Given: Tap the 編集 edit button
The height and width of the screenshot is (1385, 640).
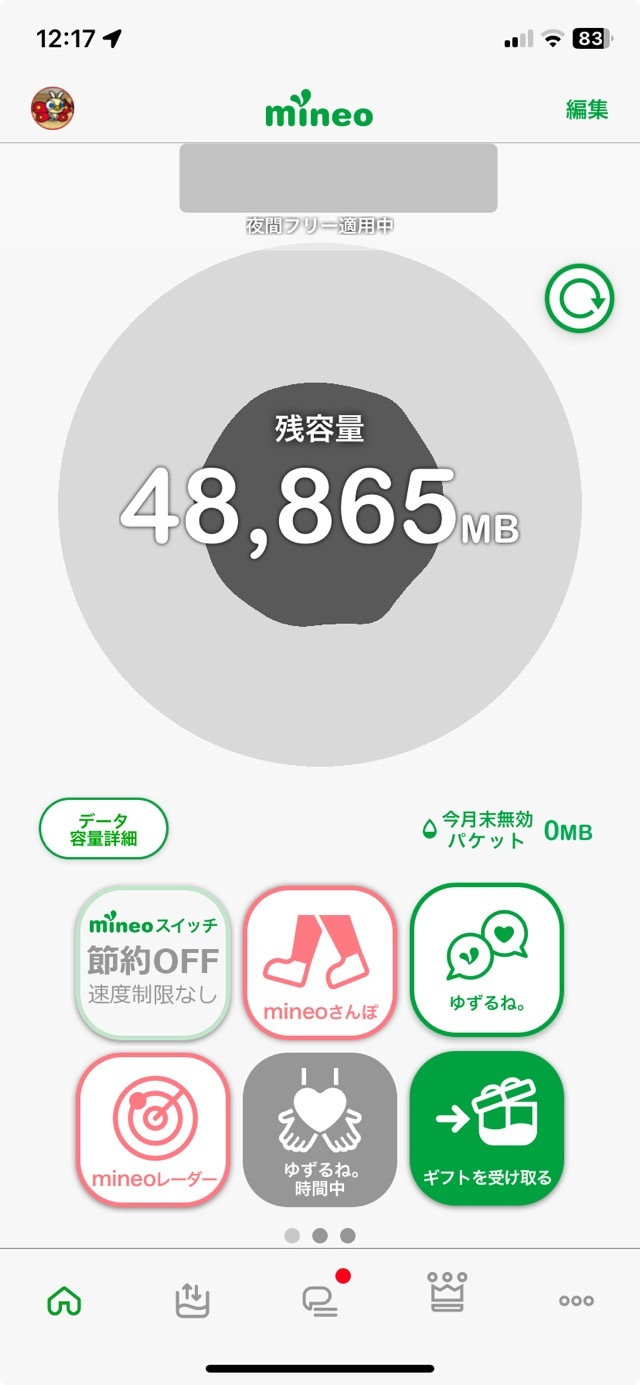Looking at the screenshot, I should [587, 110].
